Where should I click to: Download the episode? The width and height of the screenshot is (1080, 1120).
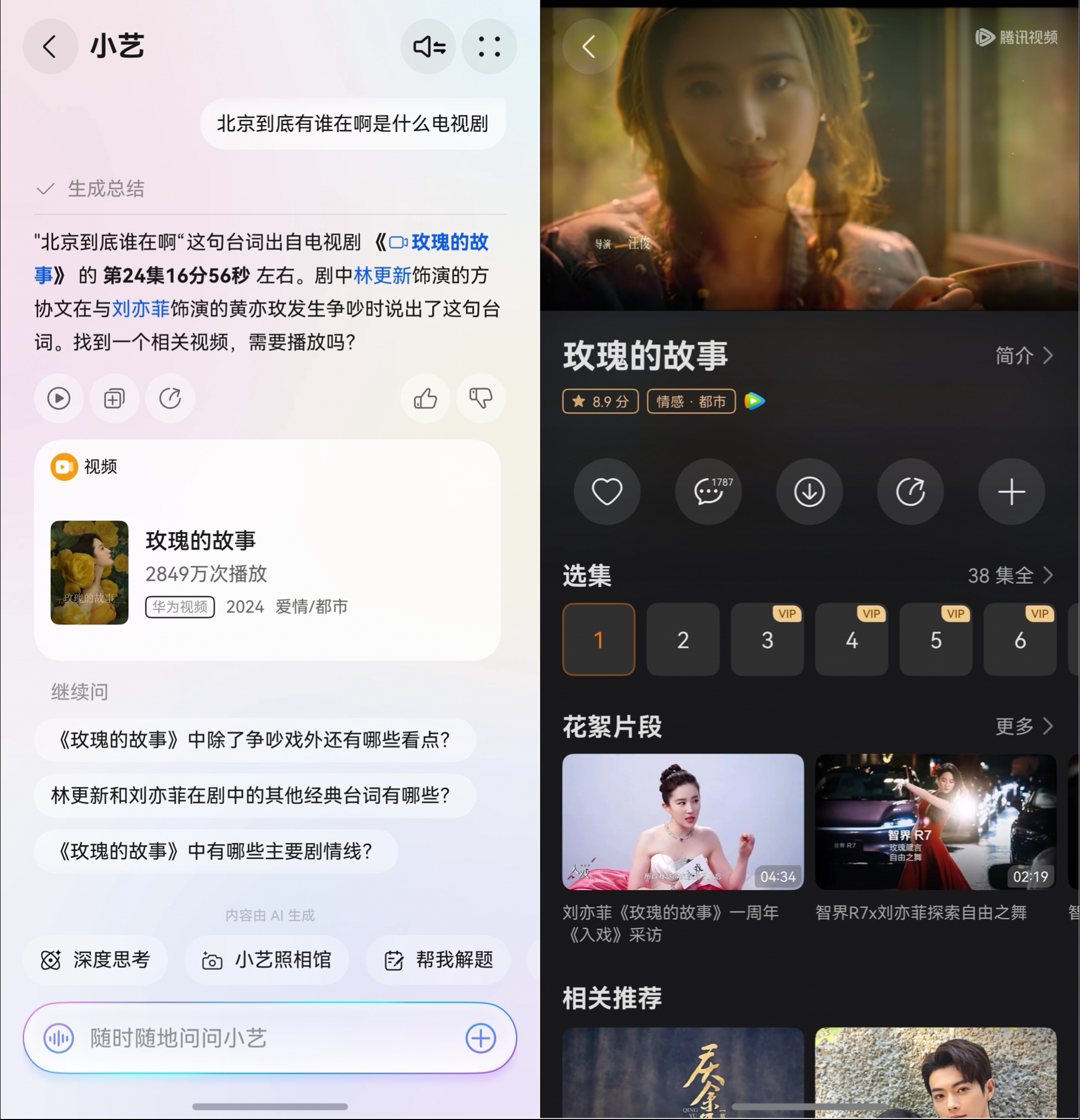(x=809, y=491)
